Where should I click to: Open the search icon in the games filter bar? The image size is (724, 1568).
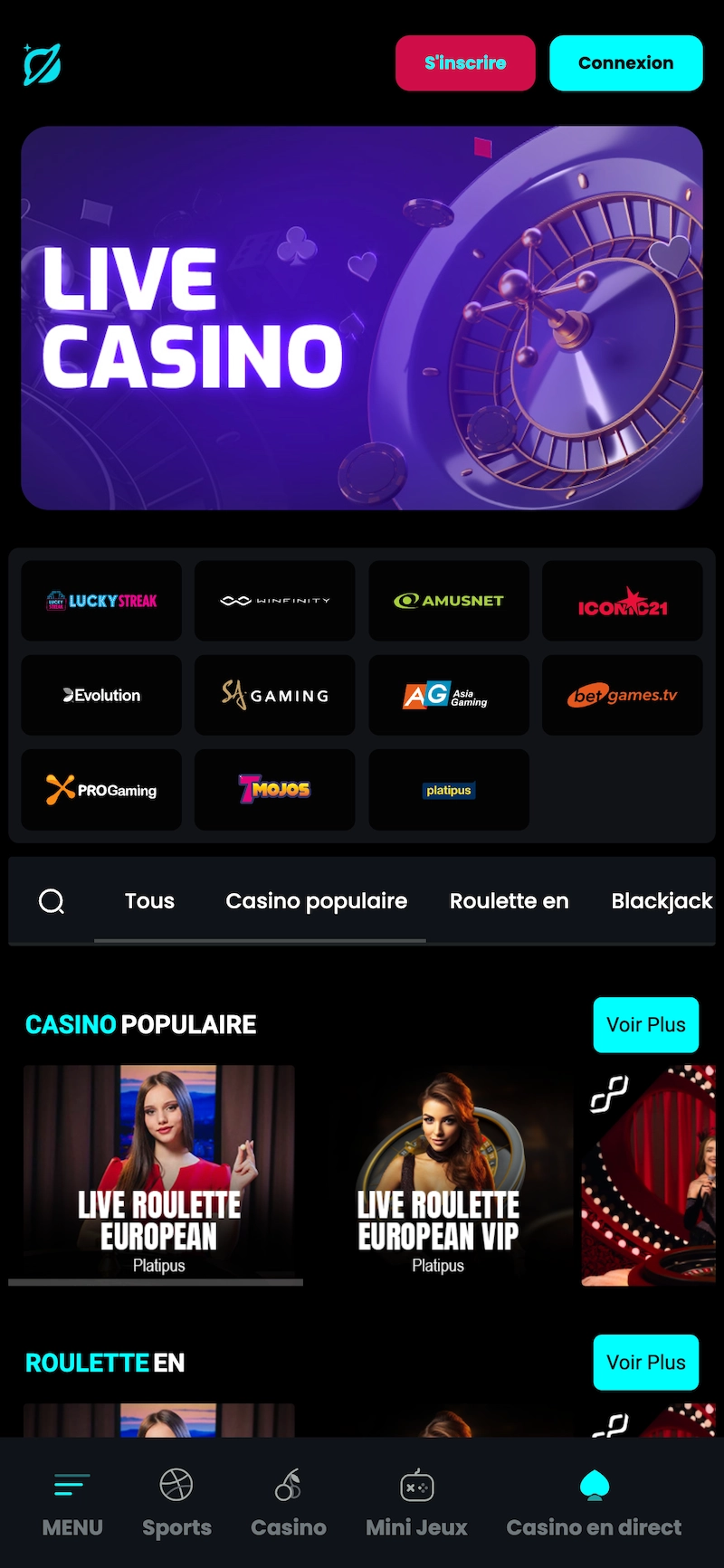point(52,900)
